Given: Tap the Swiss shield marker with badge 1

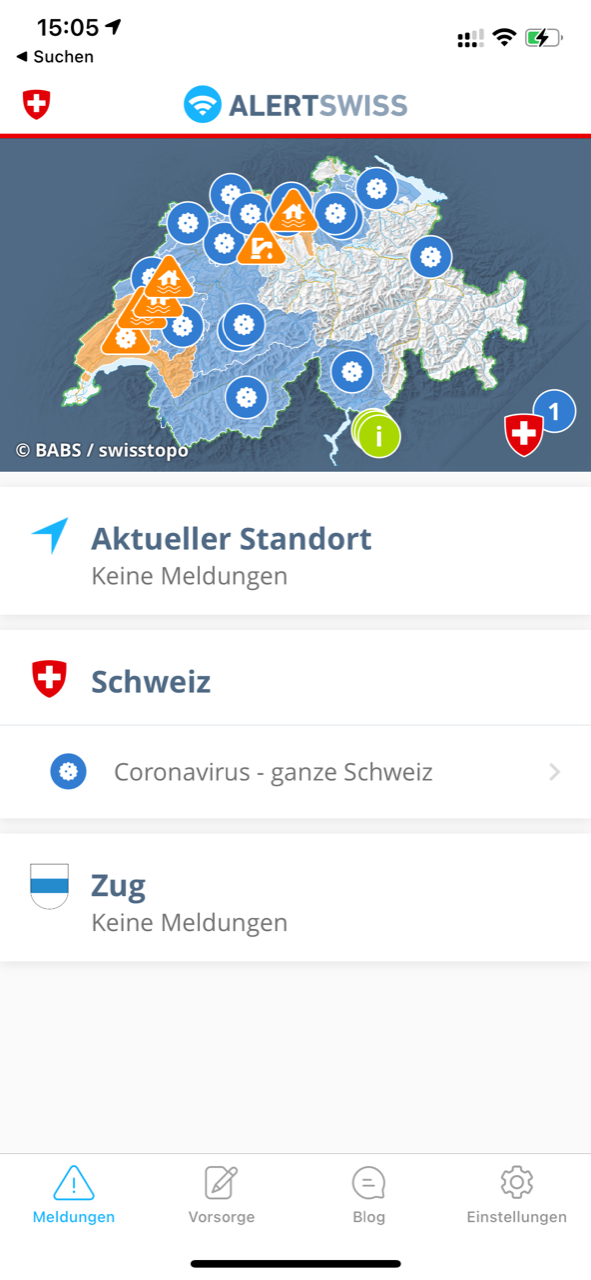Looking at the screenshot, I should click(525, 435).
